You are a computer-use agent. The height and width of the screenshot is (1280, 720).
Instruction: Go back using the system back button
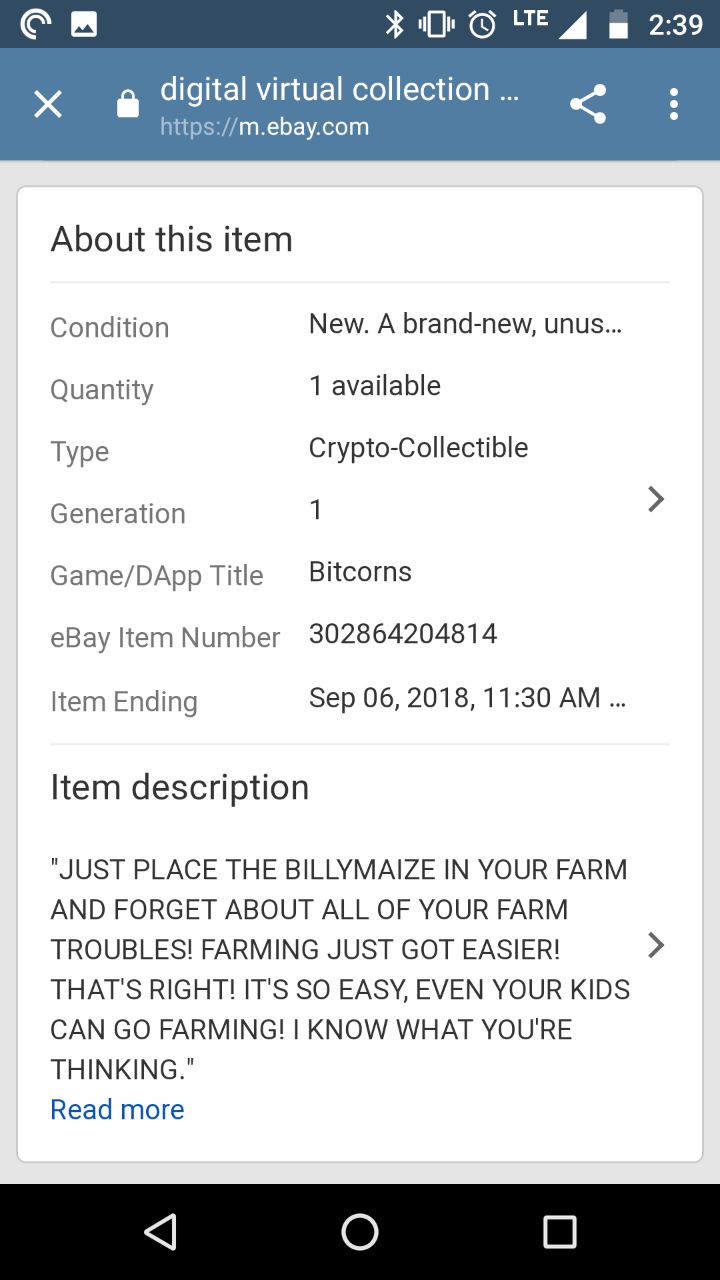[160, 1232]
